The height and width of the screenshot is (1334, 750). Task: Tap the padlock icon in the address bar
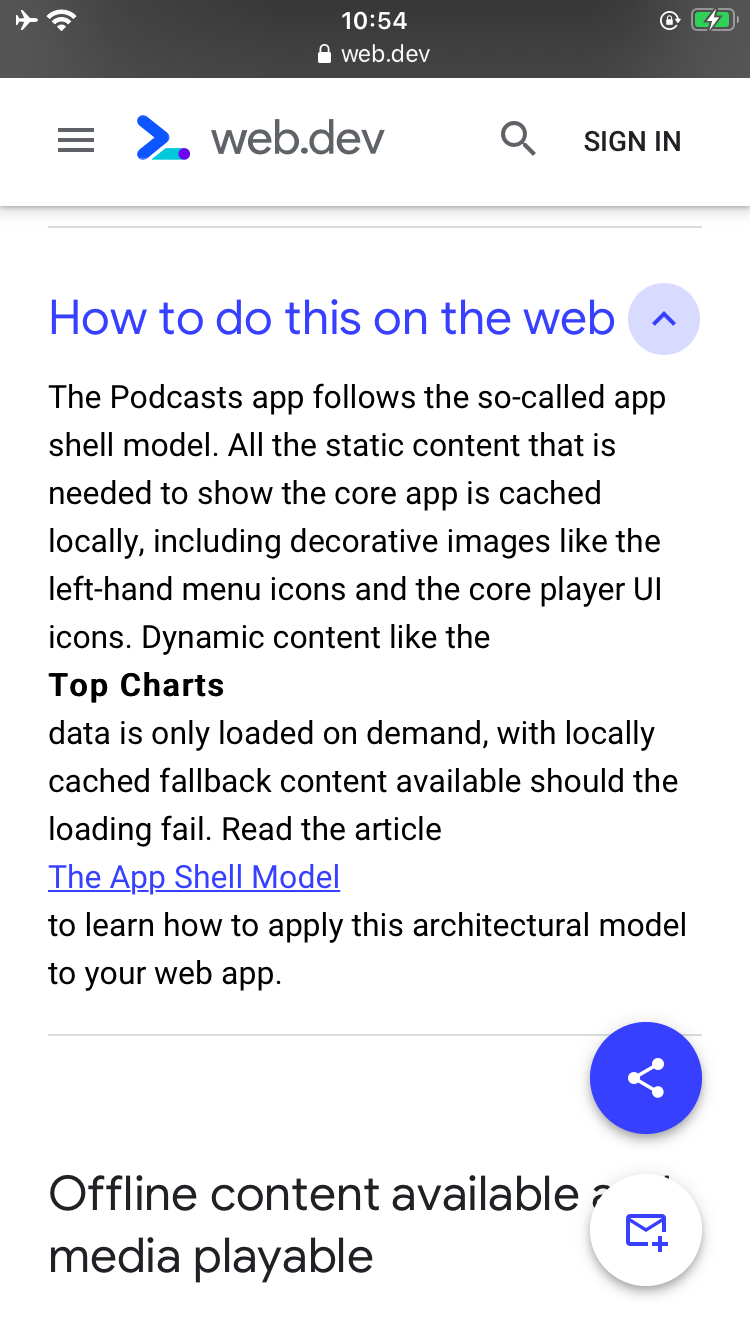(323, 54)
